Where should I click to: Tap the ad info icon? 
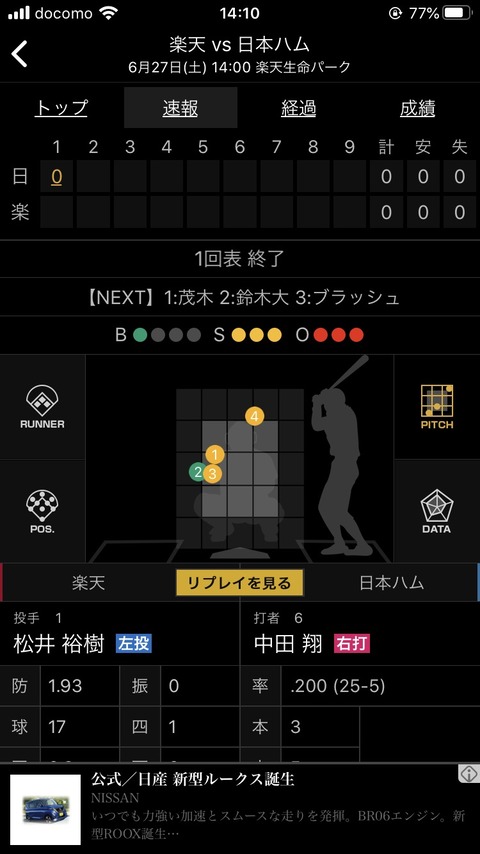click(x=468, y=773)
